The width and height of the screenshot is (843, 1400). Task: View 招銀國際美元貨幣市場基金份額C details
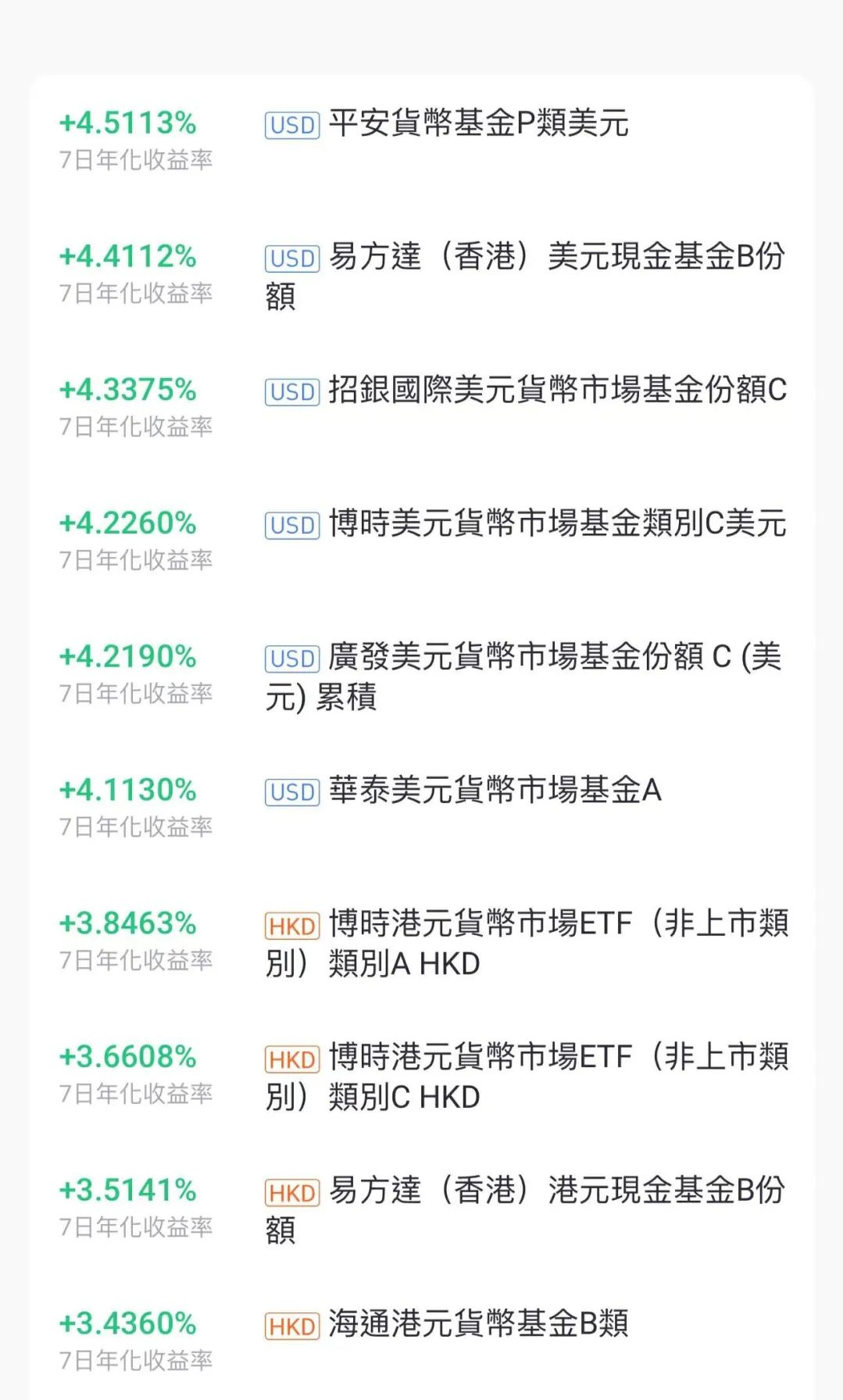(x=556, y=390)
